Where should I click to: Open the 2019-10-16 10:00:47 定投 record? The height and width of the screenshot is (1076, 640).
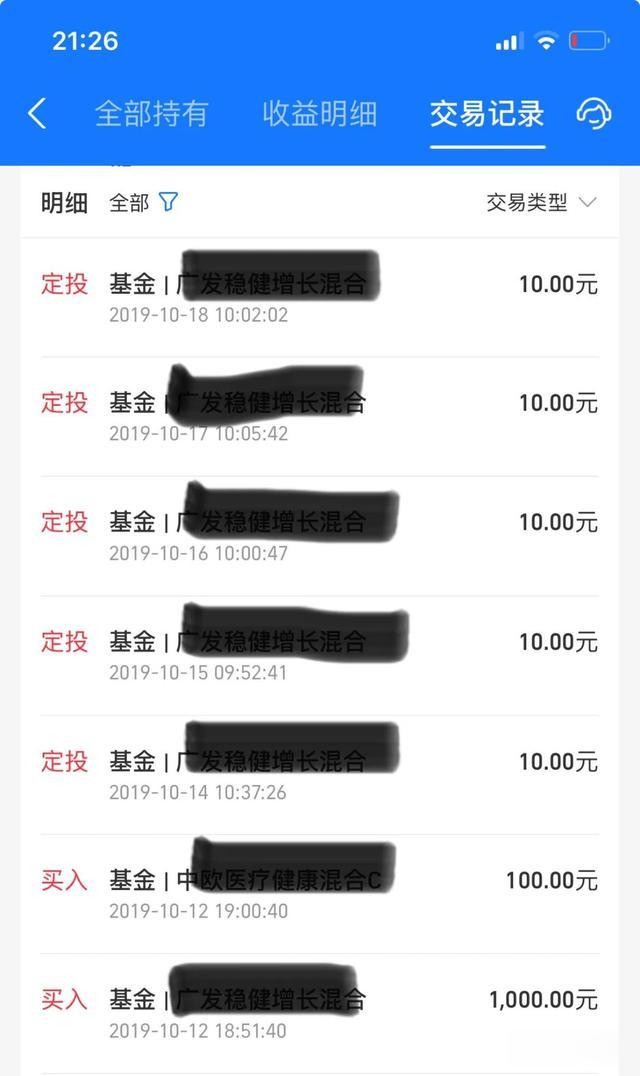click(x=320, y=536)
